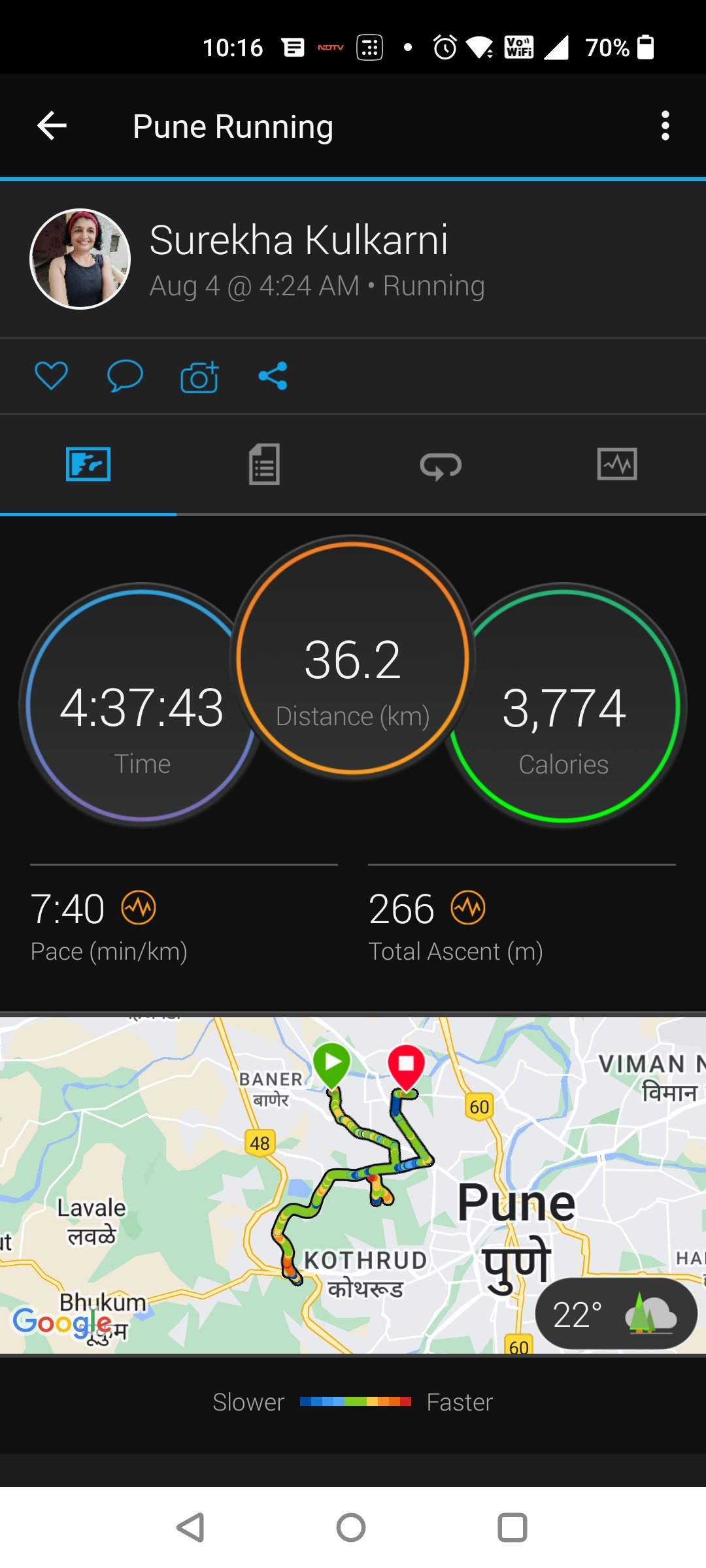Image resolution: width=706 pixels, height=1568 pixels.
Task: Tap the system home button
Action: point(351,1527)
